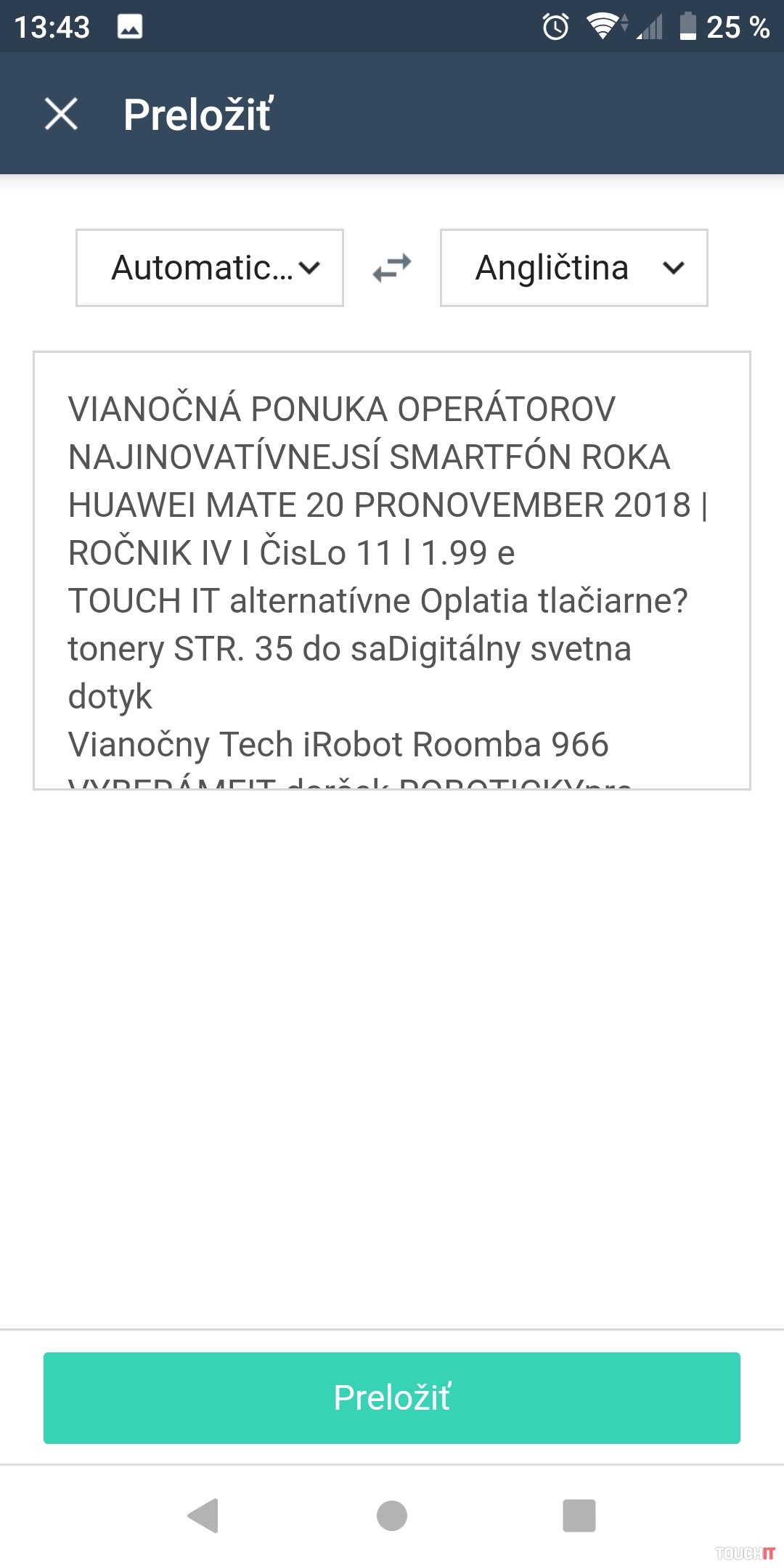Screen dimensions: 784x1568
Task: Close the Preložiť screen
Action: (x=61, y=114)
